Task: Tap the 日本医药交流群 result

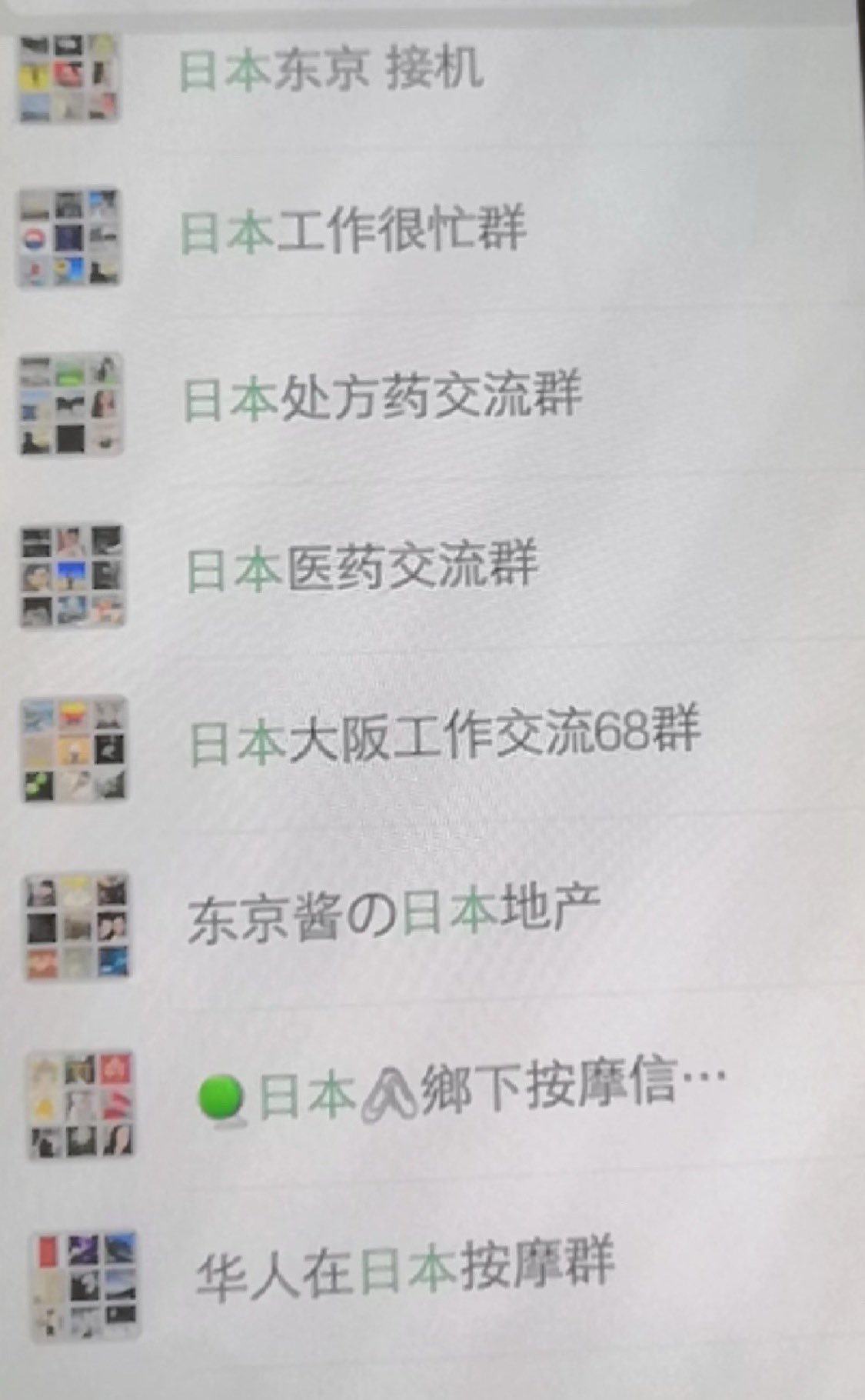Action: (x=362, y=566)
